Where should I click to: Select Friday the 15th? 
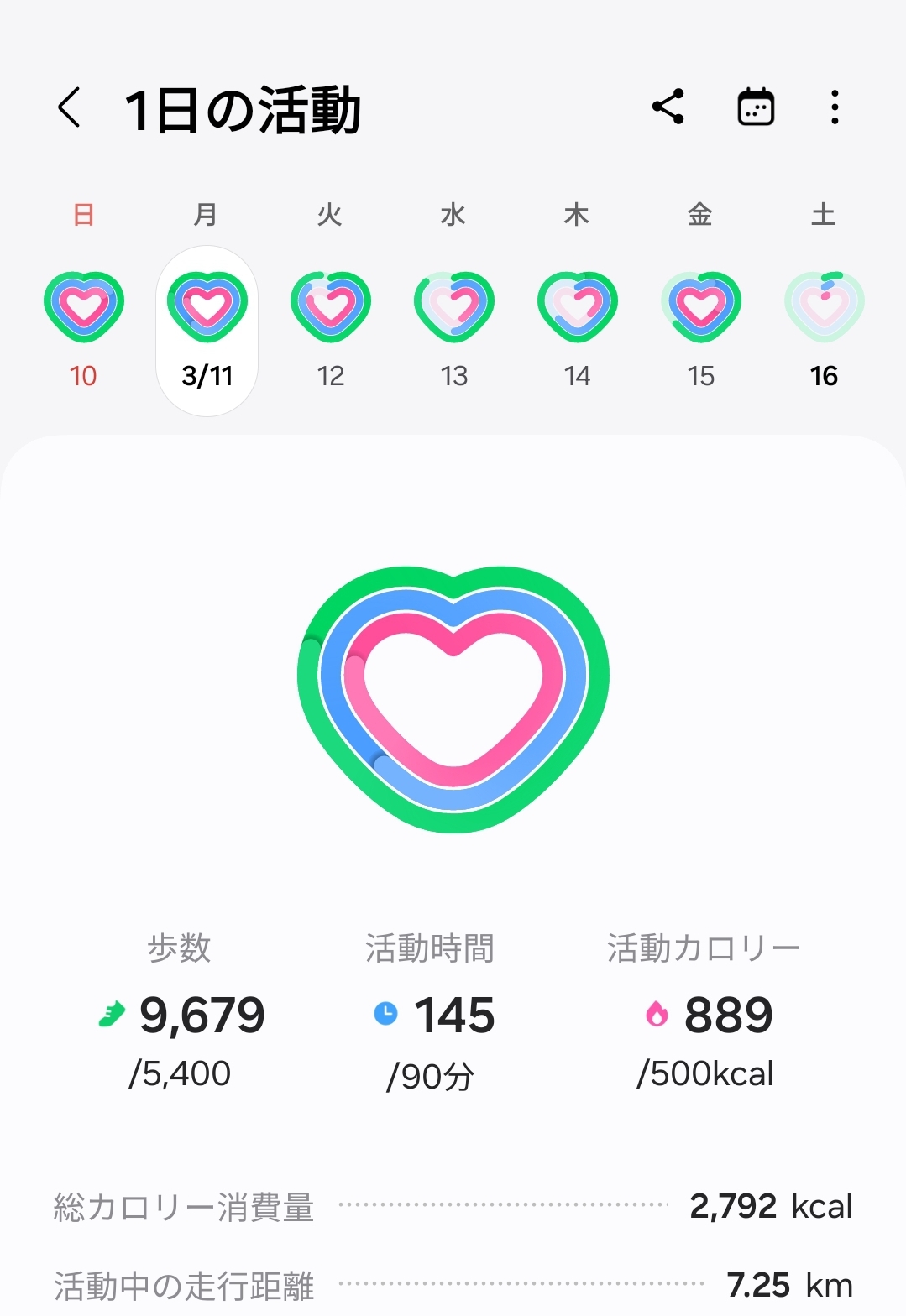tap(701, 329)
